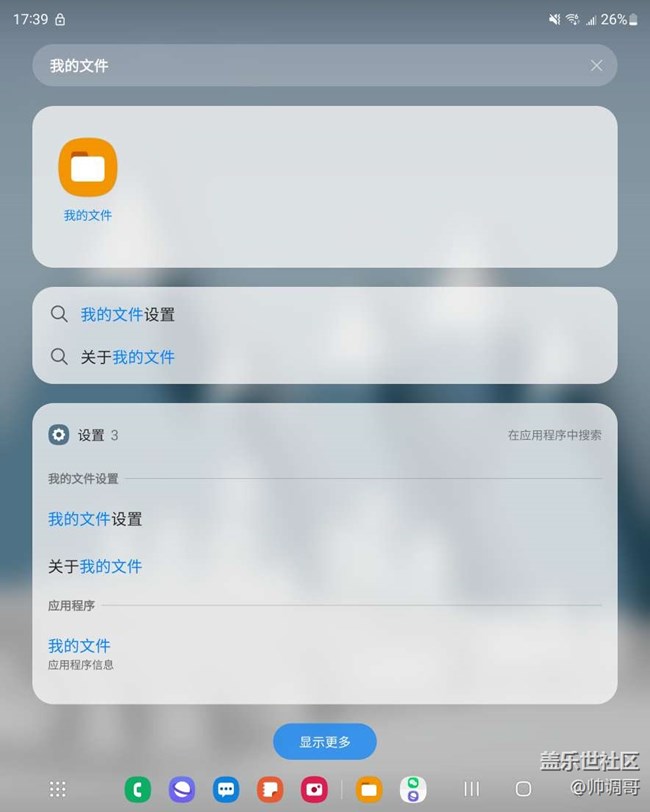The image size is (650, 812).
Task: Search suggestion 我的文件设置
Action: coord(128,315)
